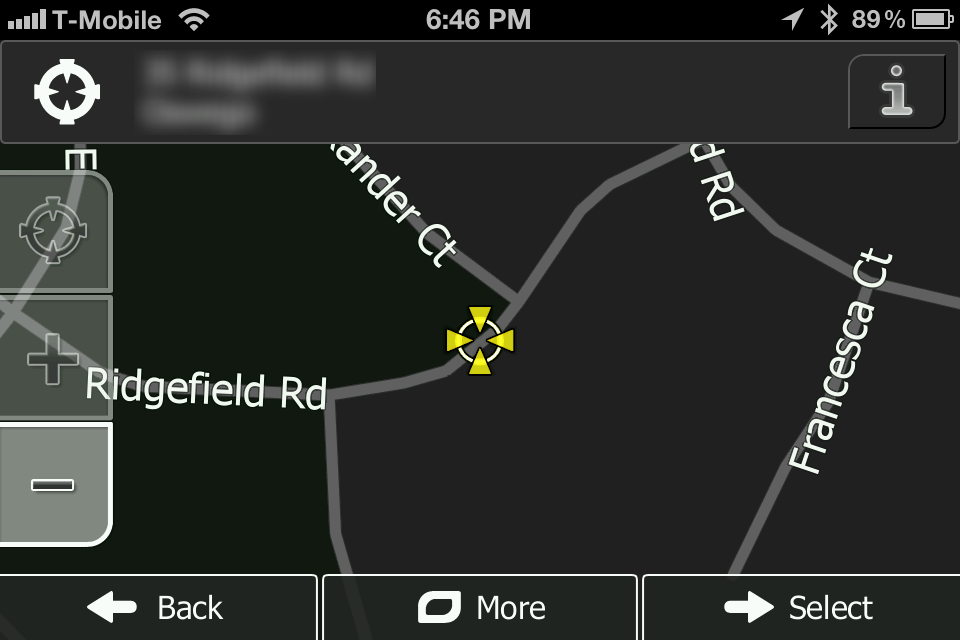The width and height of the screenshot is (960, 640).
Task: Zoom out with the minus button
Action: tap(54, 485)
